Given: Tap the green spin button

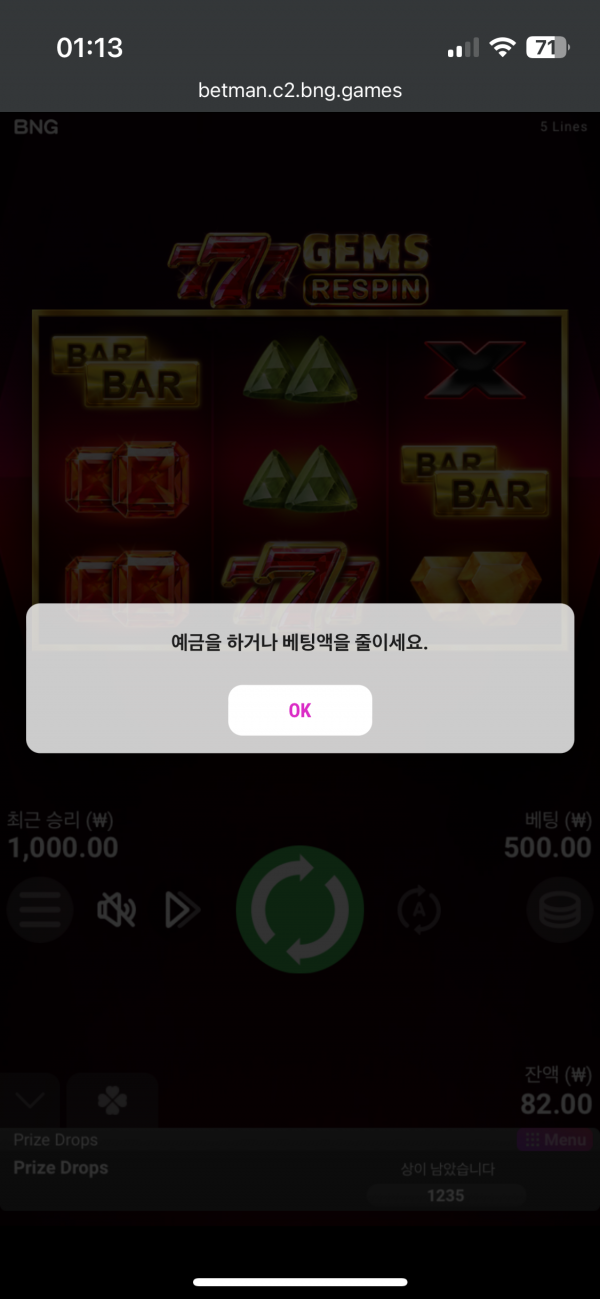Looking at the screenshot, I should tap(300, 910).
